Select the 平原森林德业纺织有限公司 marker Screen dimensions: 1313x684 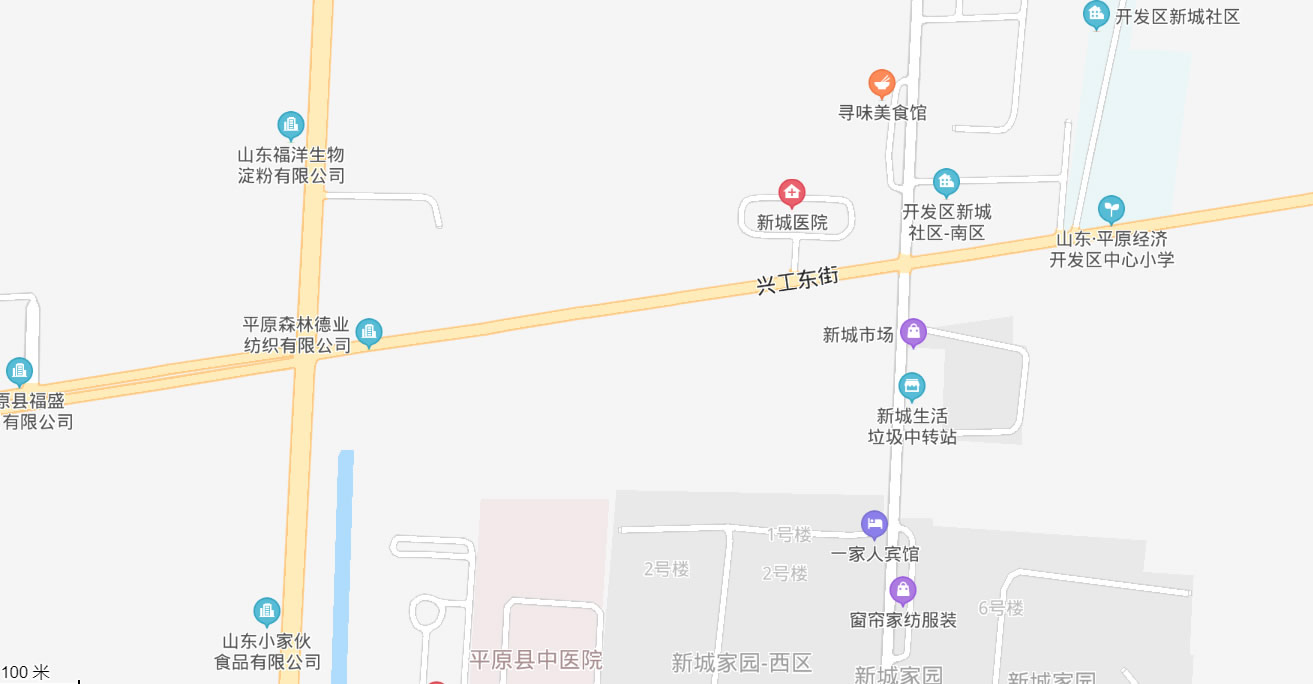369,332
